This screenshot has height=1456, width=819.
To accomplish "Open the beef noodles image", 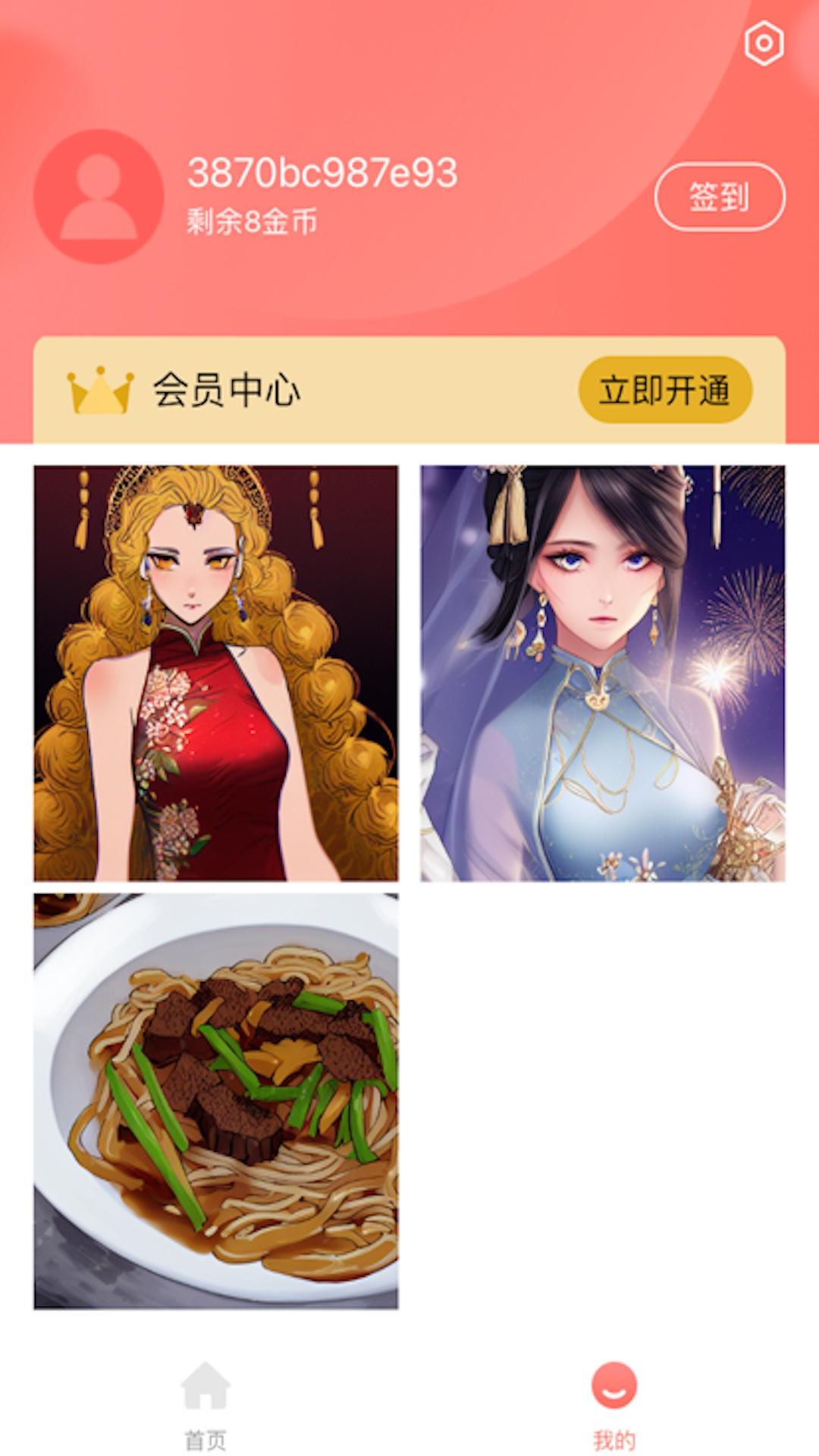I will [x=216, y=1101].
